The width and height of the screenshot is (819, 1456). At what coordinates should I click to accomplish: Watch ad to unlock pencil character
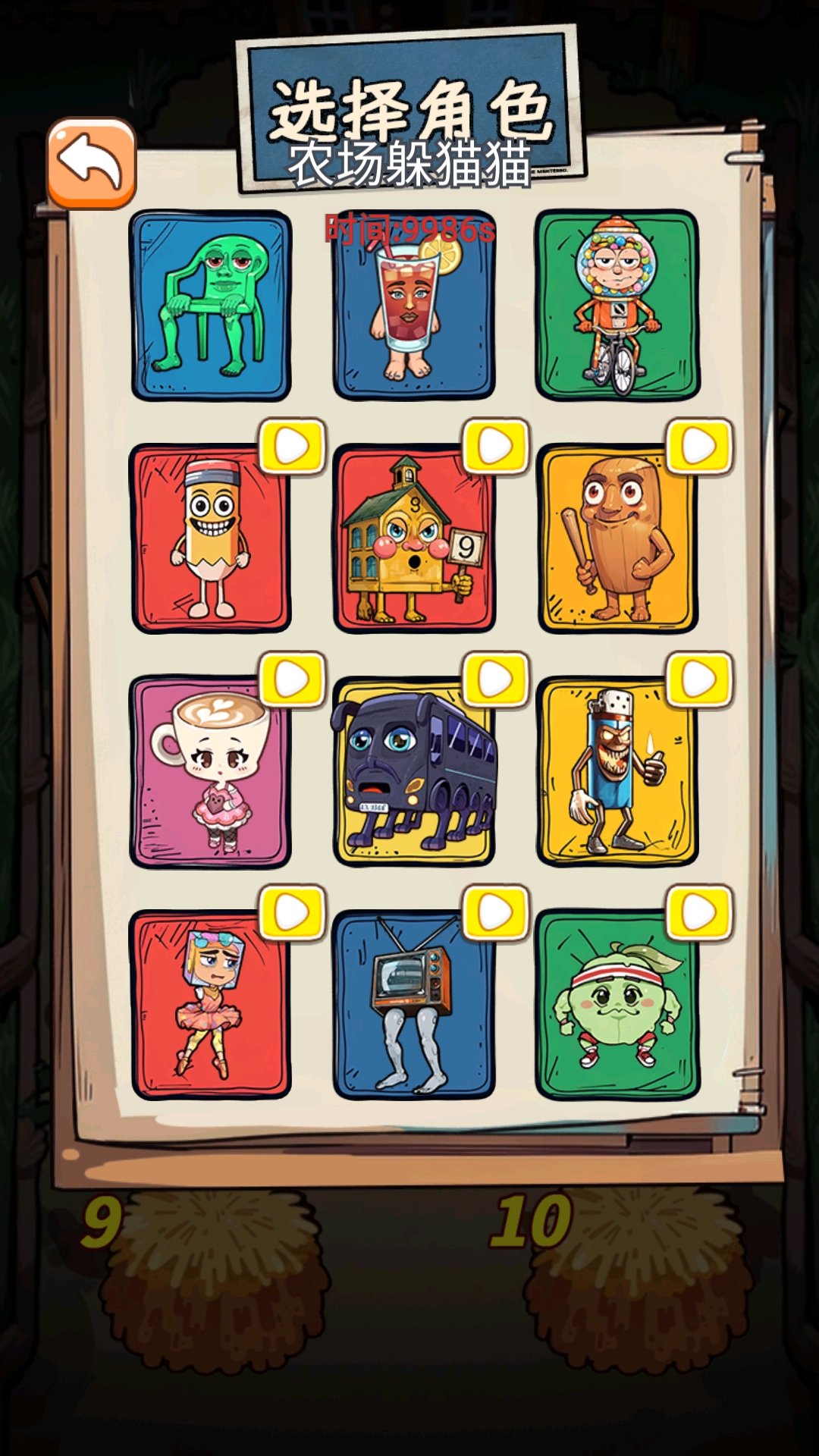pos(293,447)
